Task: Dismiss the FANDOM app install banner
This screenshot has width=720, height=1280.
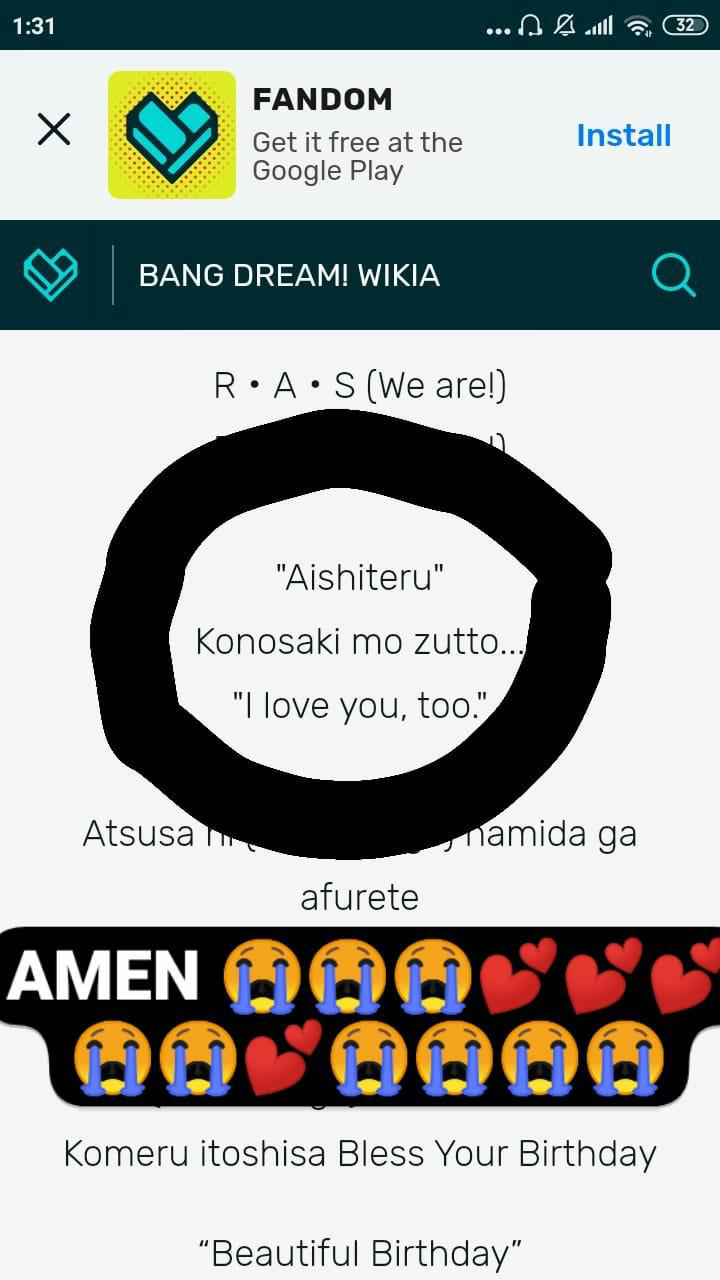Action: pos(54,129)
